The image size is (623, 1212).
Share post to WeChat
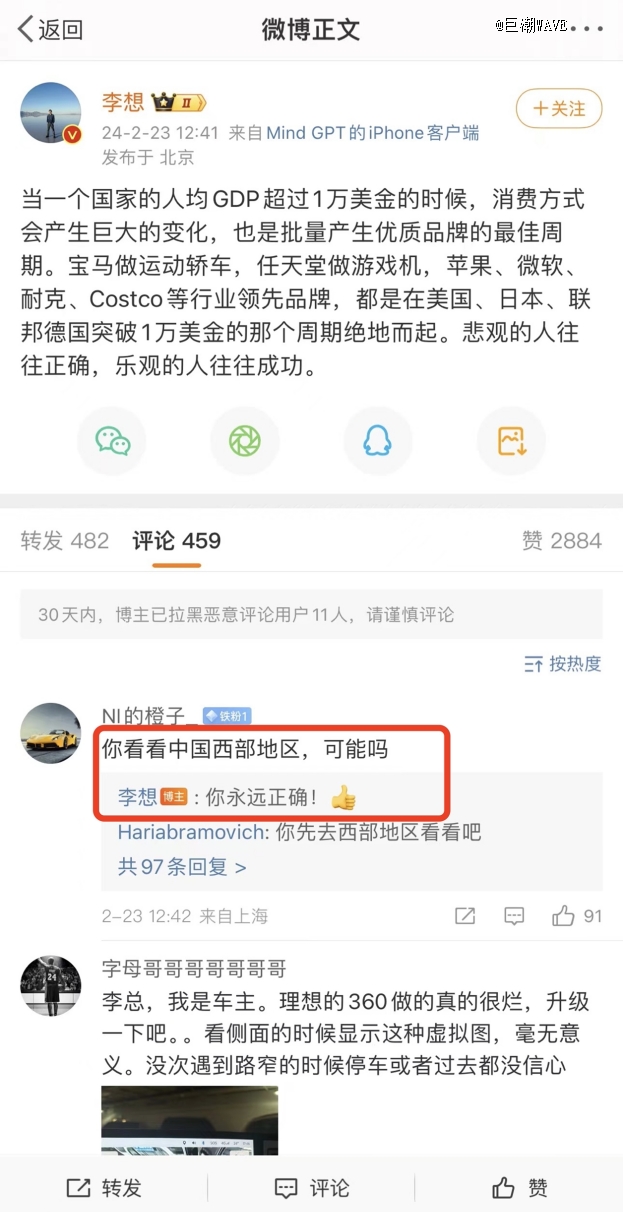coord(112,441)
